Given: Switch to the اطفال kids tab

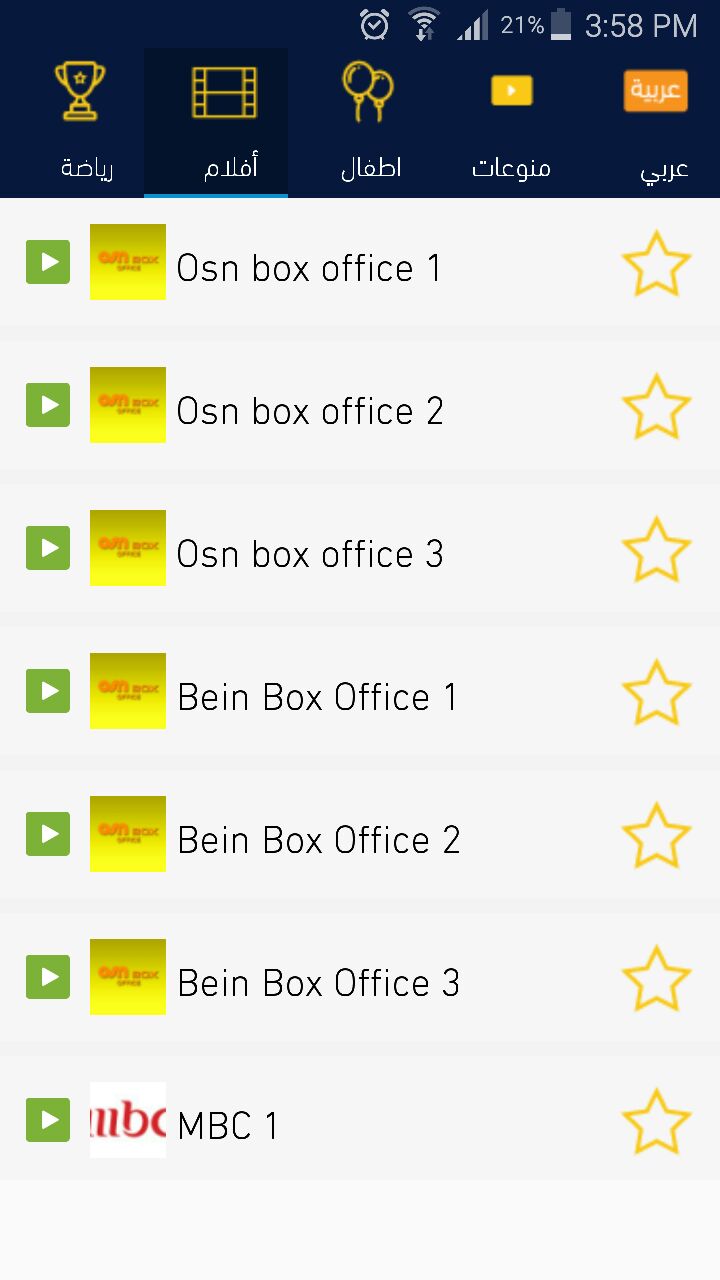Looking at the screenshot, I should tap(369, 123).
